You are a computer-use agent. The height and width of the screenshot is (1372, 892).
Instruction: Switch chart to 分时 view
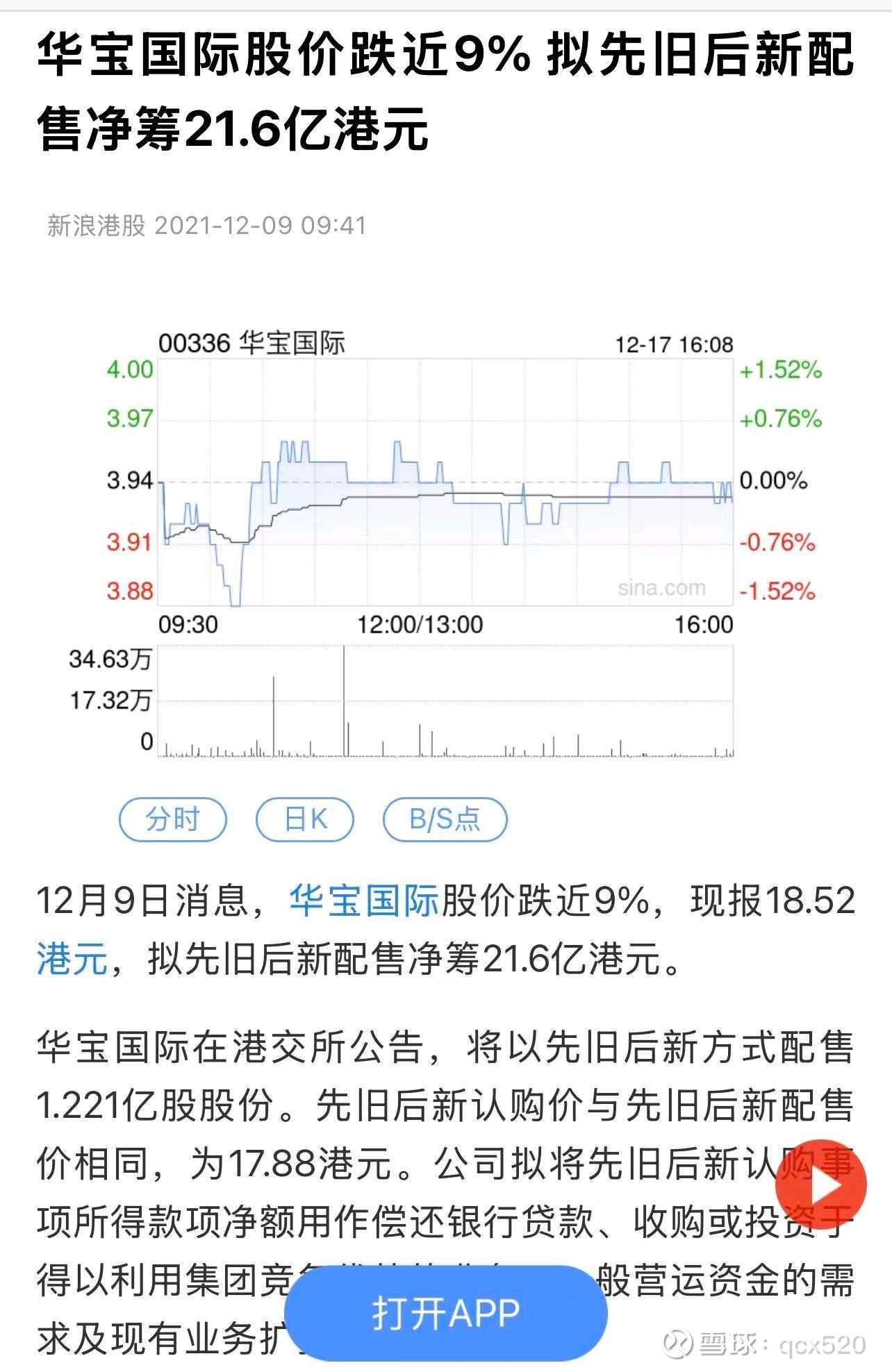(x=173, y=820)
